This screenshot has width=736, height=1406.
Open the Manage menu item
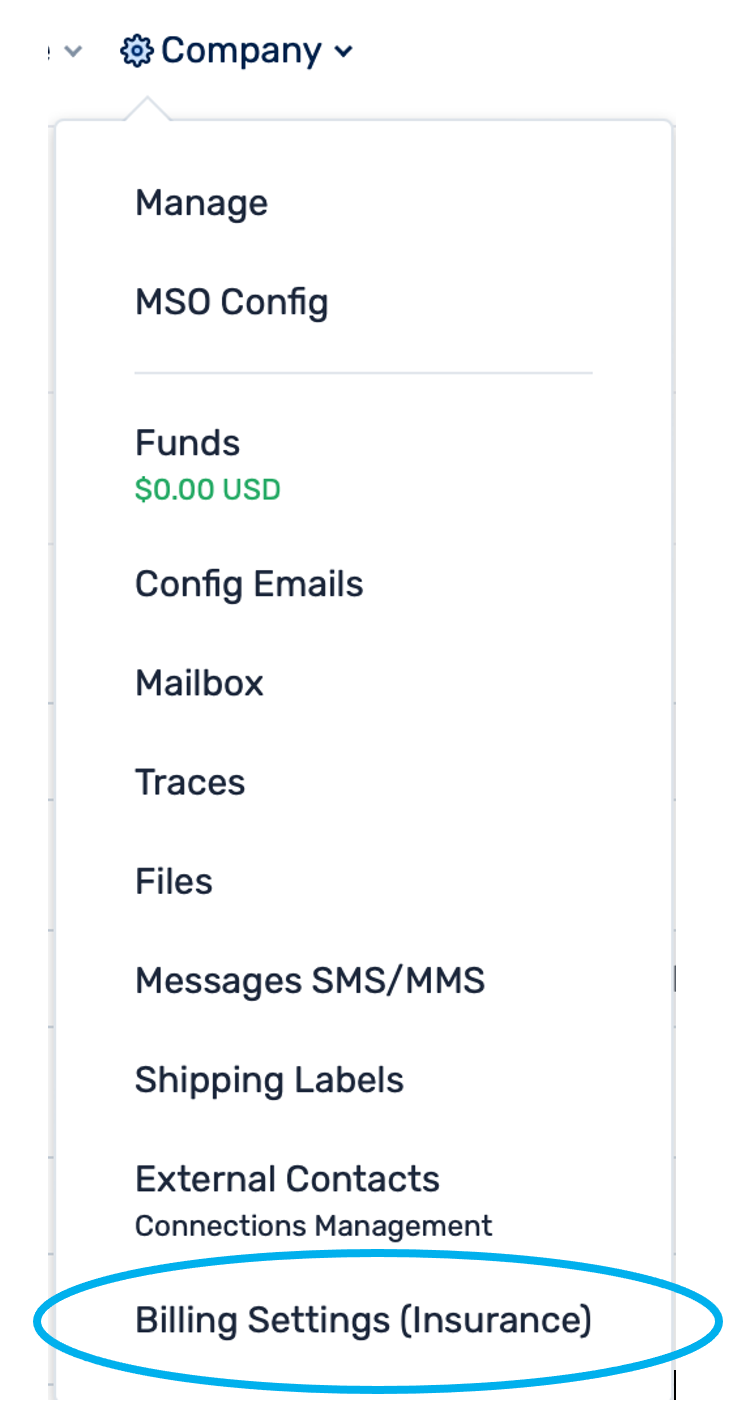coord(201,203)
